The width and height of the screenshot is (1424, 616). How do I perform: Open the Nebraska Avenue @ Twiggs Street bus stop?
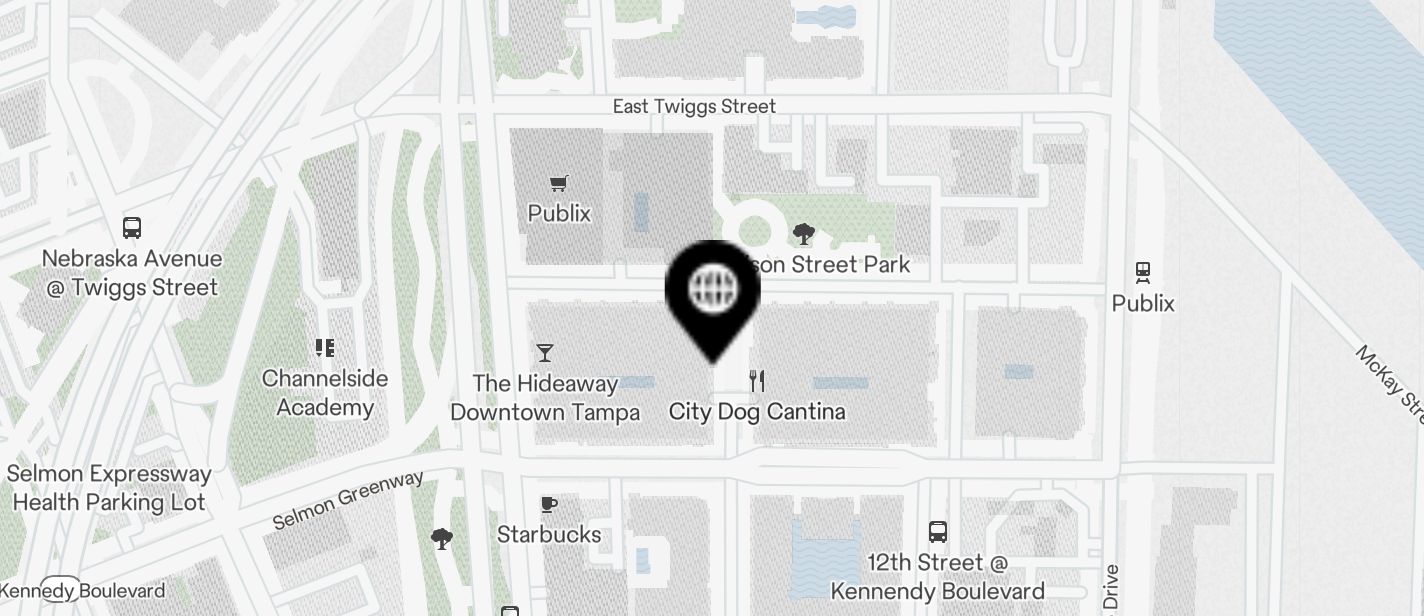coord(132,228)
